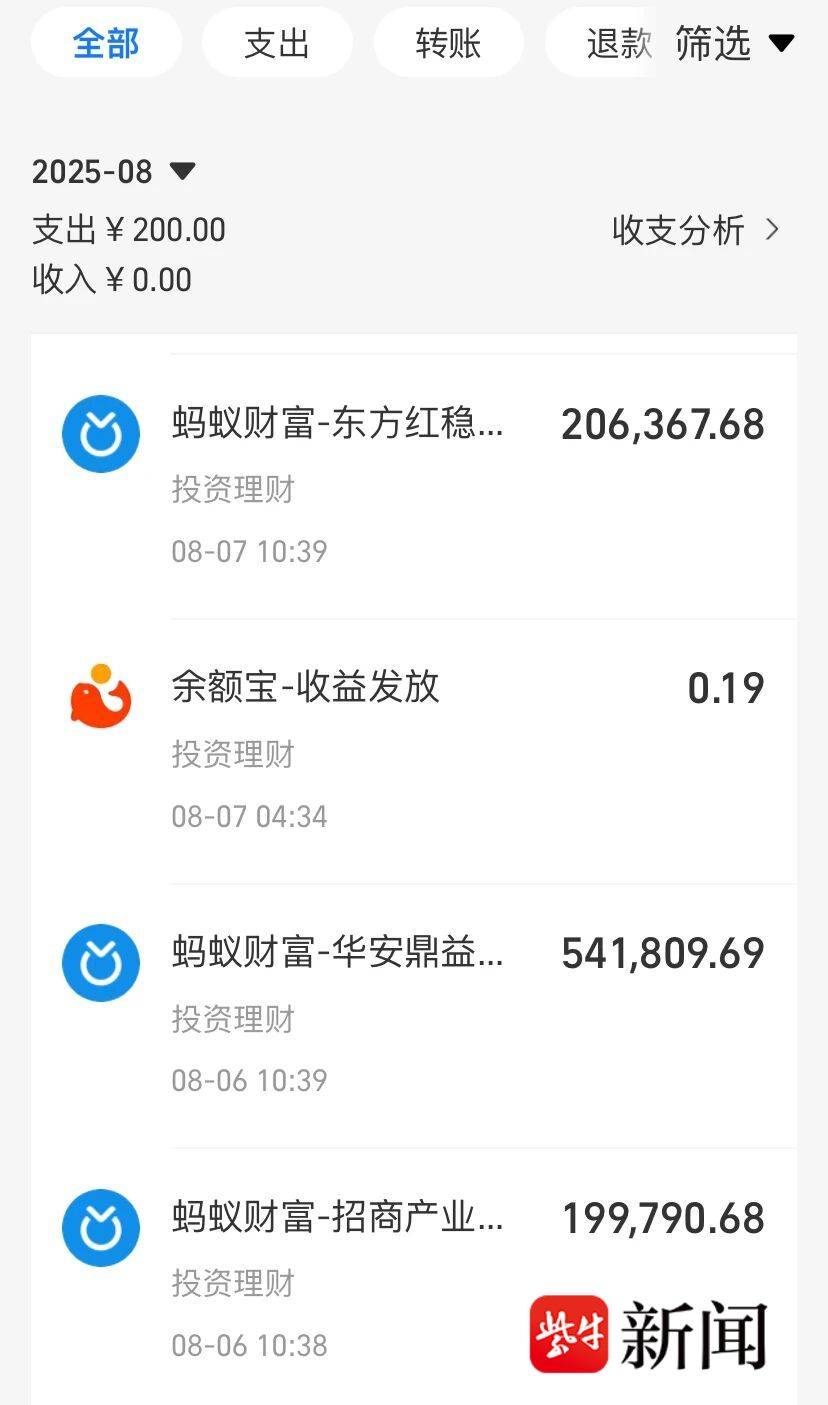Open the 筛选 filter dropdown

coord(735,44)
